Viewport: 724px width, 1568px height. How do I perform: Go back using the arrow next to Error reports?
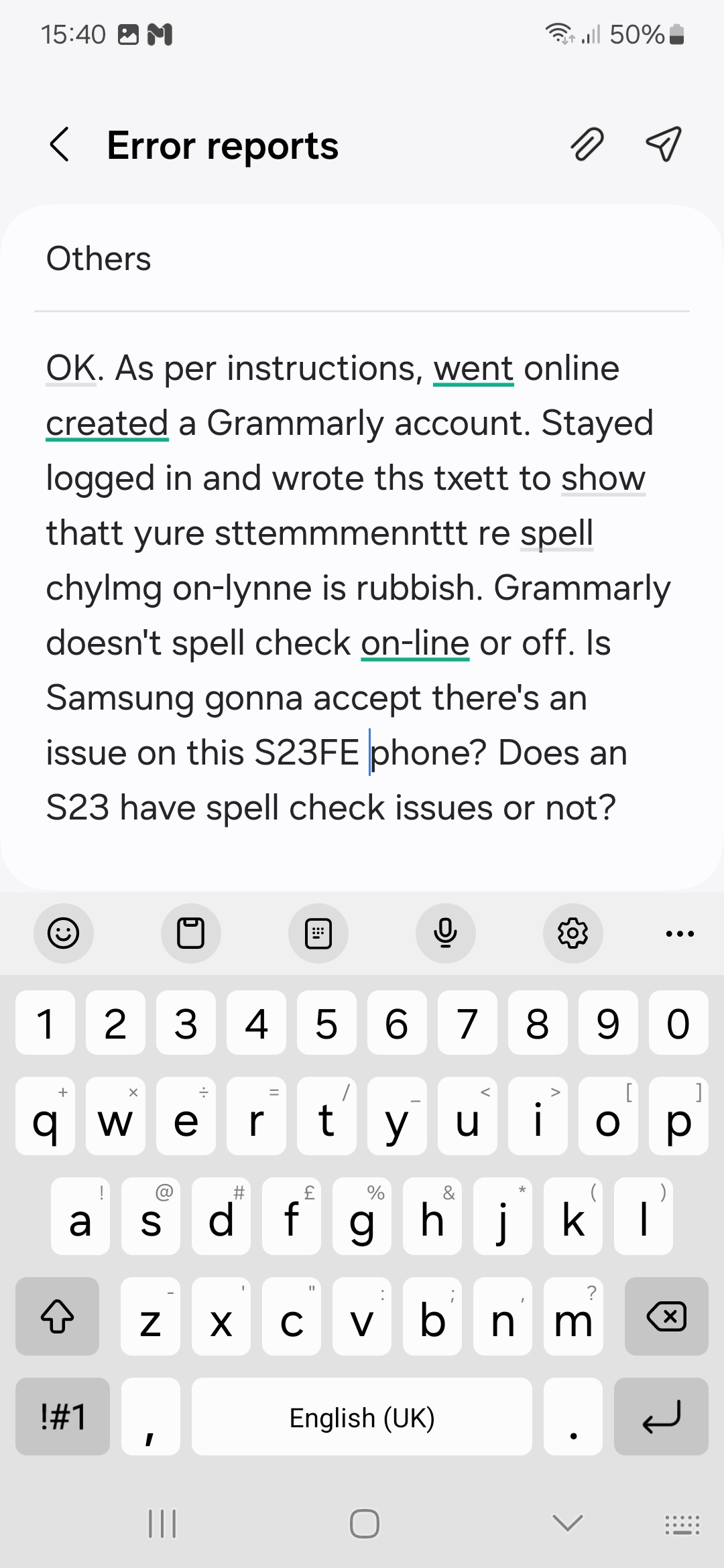[x=60, y=145]
